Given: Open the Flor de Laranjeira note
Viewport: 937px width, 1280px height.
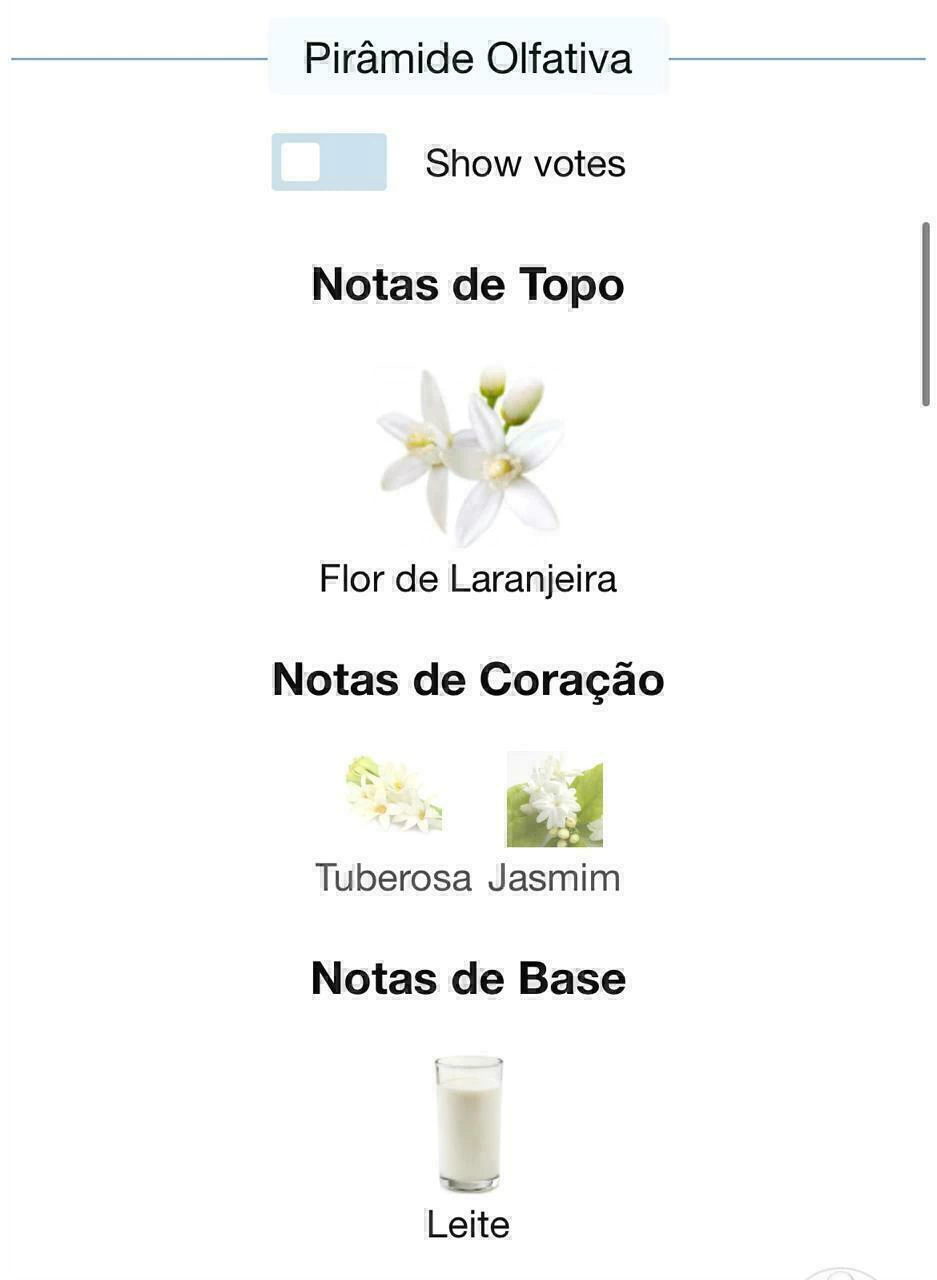Looking at the screenshot, I should 468,457.
